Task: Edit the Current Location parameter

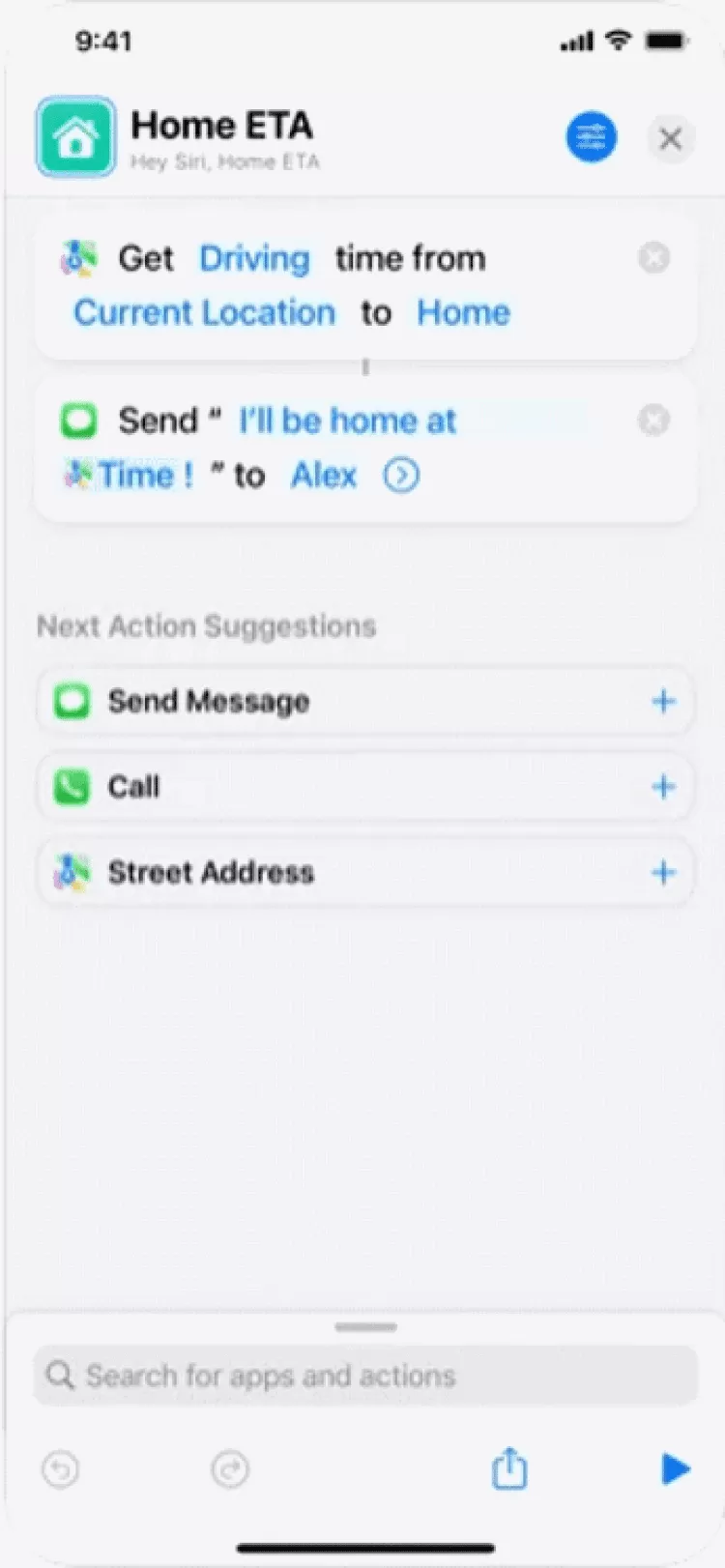Action: click(x=204, y=313)
